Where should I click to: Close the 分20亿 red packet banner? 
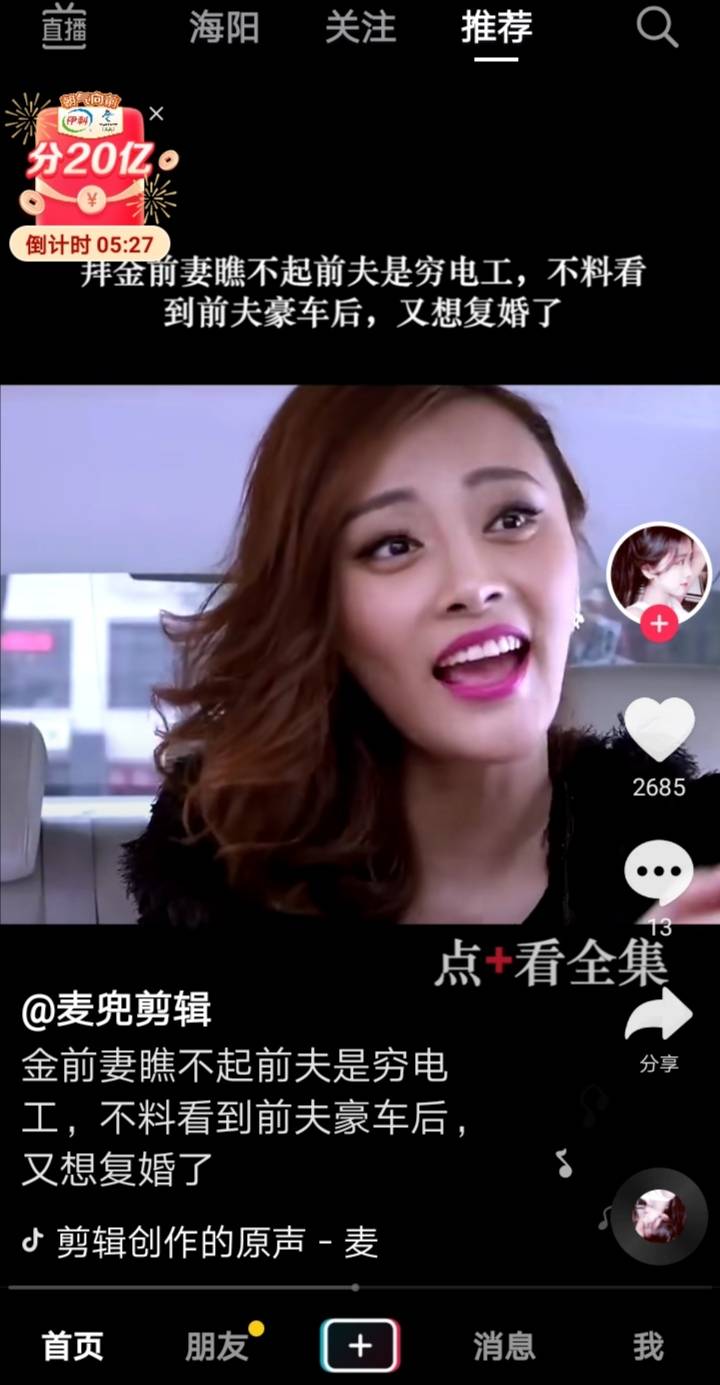(156, 114)
